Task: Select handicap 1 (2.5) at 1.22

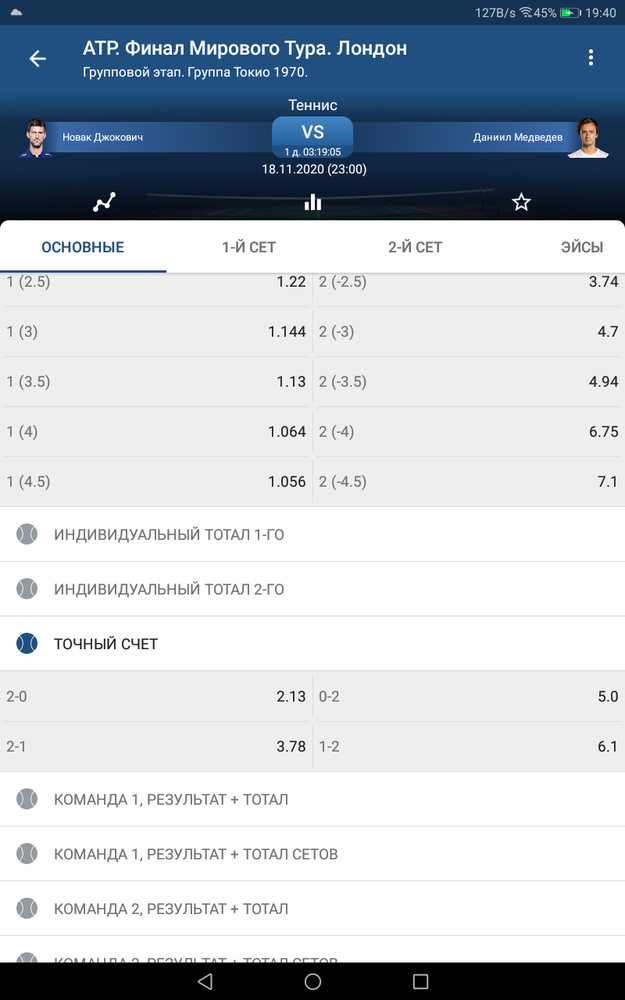Action: click(156, 282)
